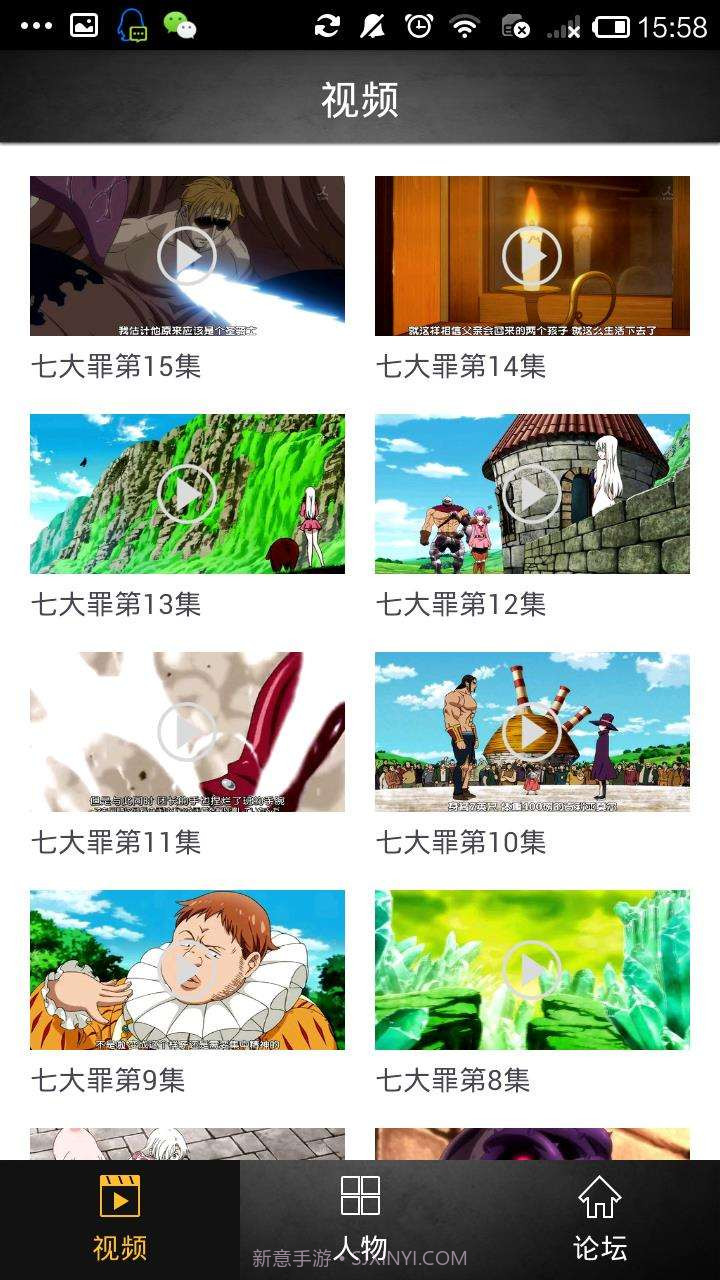Tap the play icon on 七大罪第14集
The image size is (720, 1280).
(532, 255)
